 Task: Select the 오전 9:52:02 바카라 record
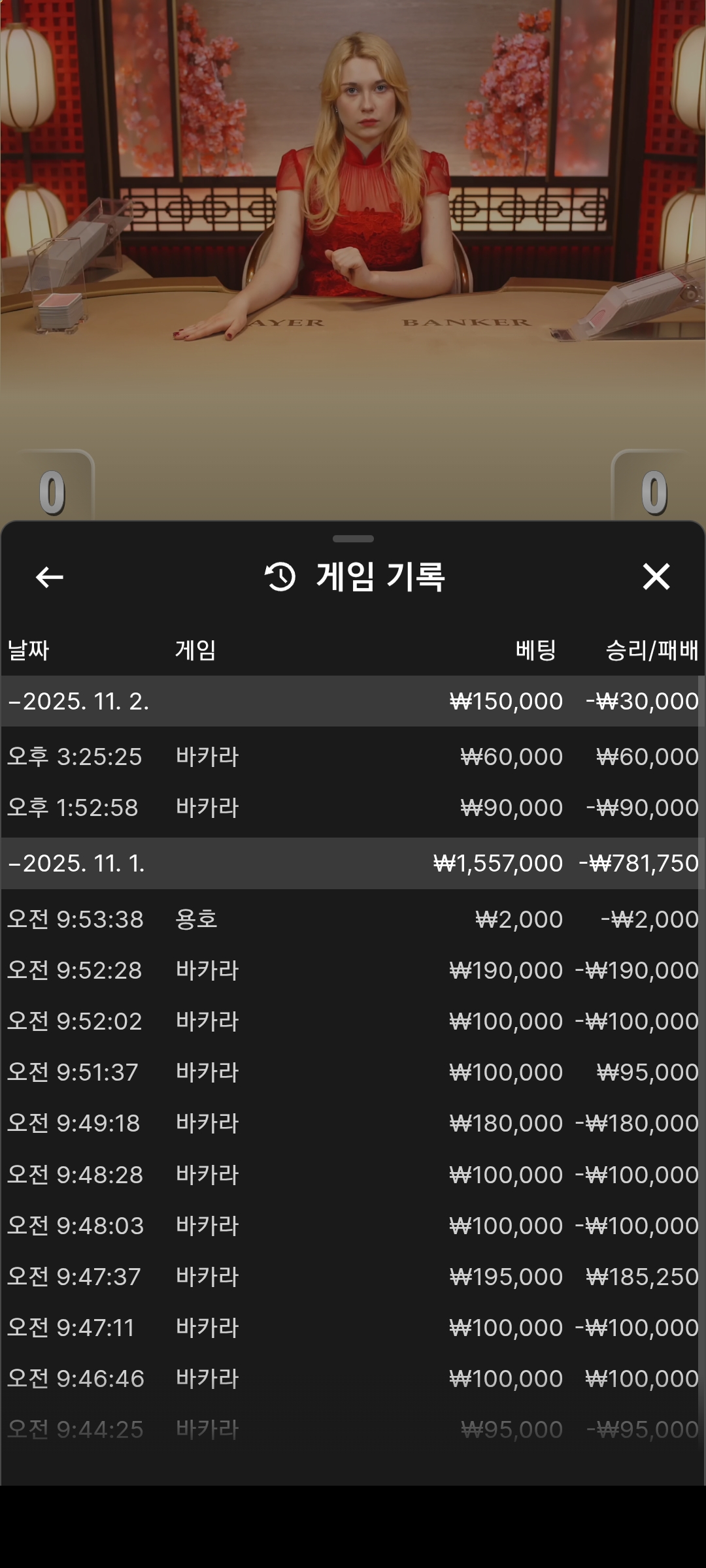point(353,1021)
